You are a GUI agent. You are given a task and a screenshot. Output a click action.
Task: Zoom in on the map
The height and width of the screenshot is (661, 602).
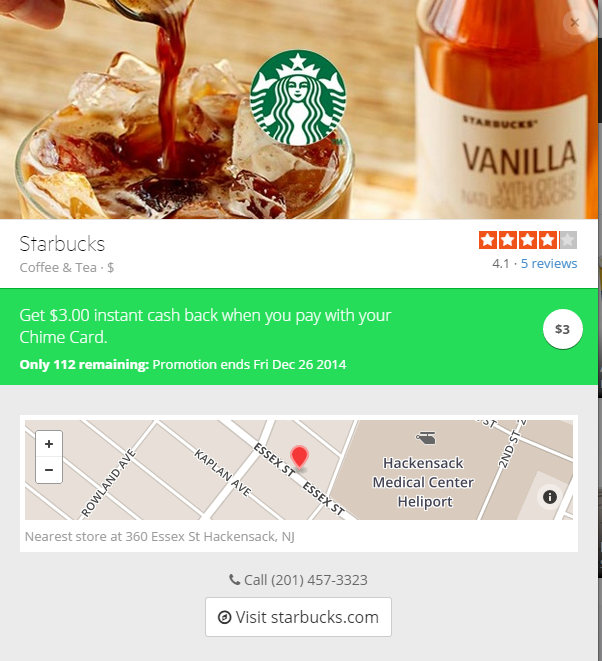[49, 444]
